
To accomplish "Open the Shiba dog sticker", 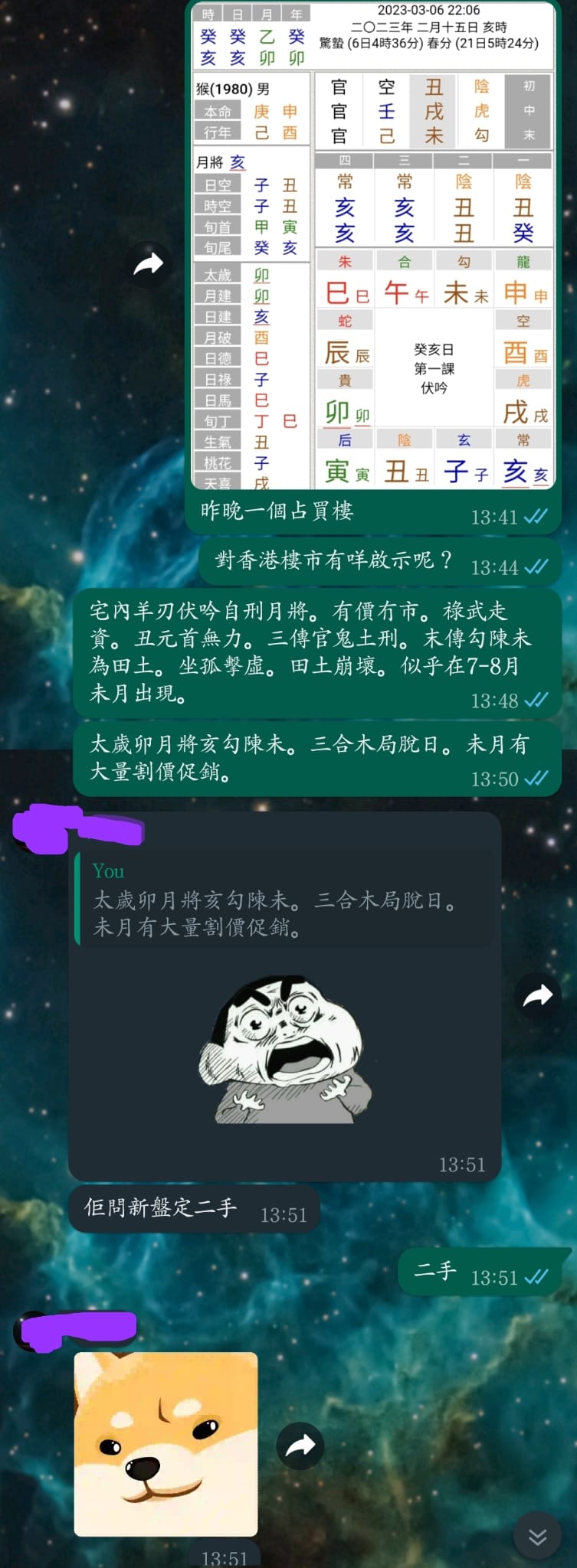I will pyautogui.click(x=166, y=1443).
